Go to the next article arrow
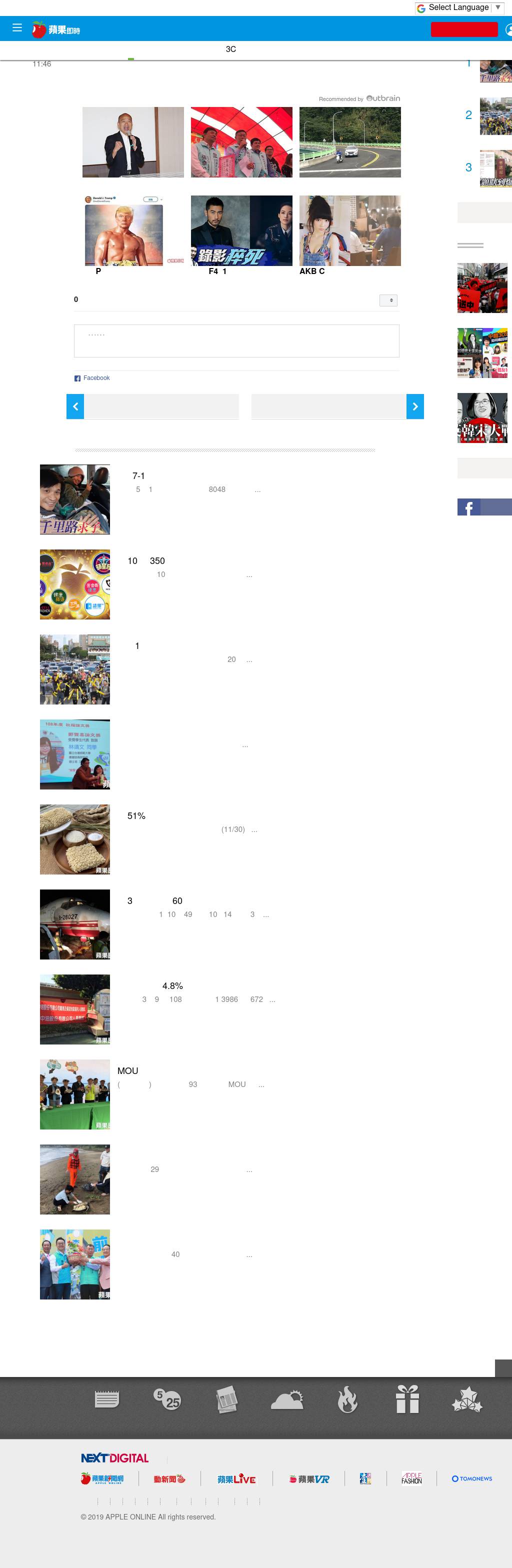 click(414, 406)
